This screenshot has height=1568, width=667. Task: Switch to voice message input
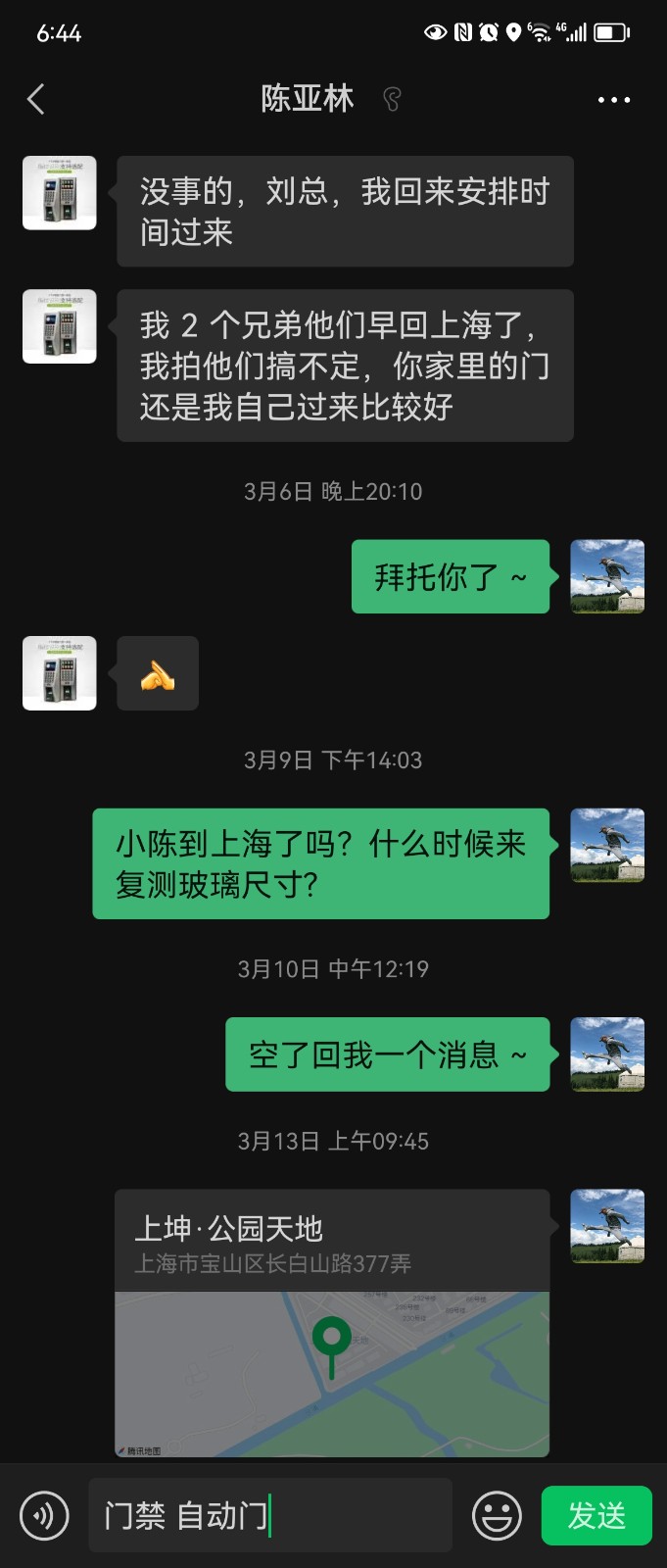tap(44, 1515)
